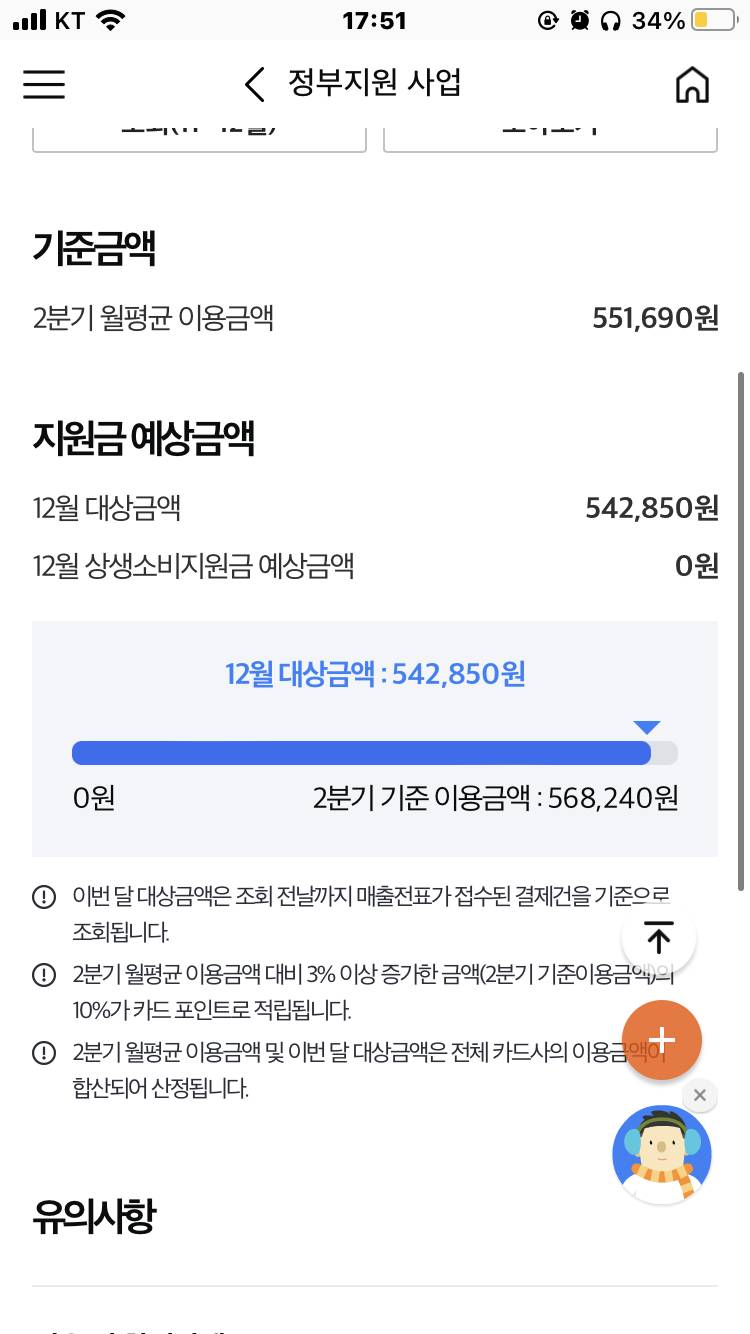Image resolution: width=750 pixels, height=1334 pixels.
Task: Expand the 유의사항 section
Action: pyautogui.click(x=93, y=1215)
